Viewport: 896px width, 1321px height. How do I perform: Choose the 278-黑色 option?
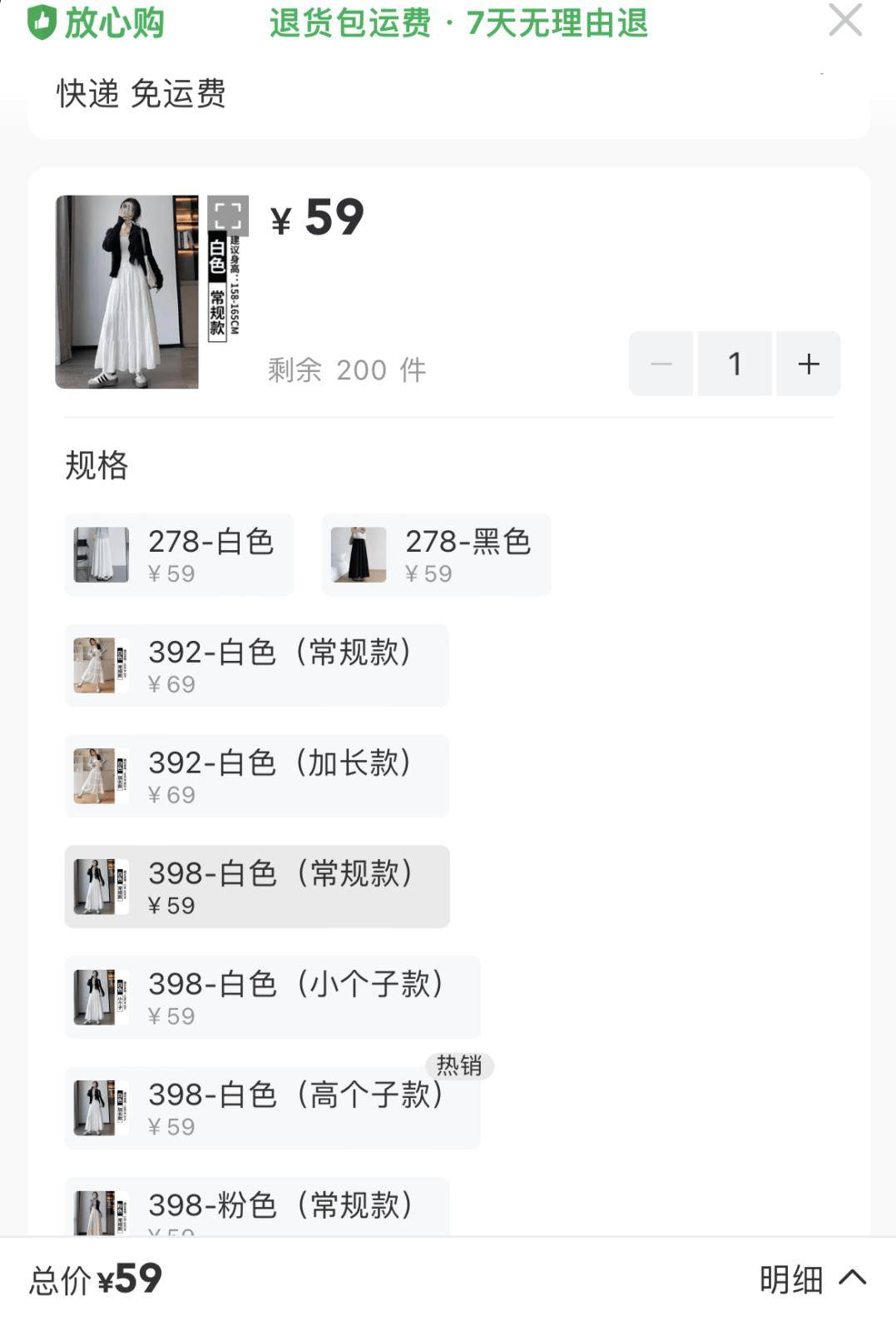436,555
